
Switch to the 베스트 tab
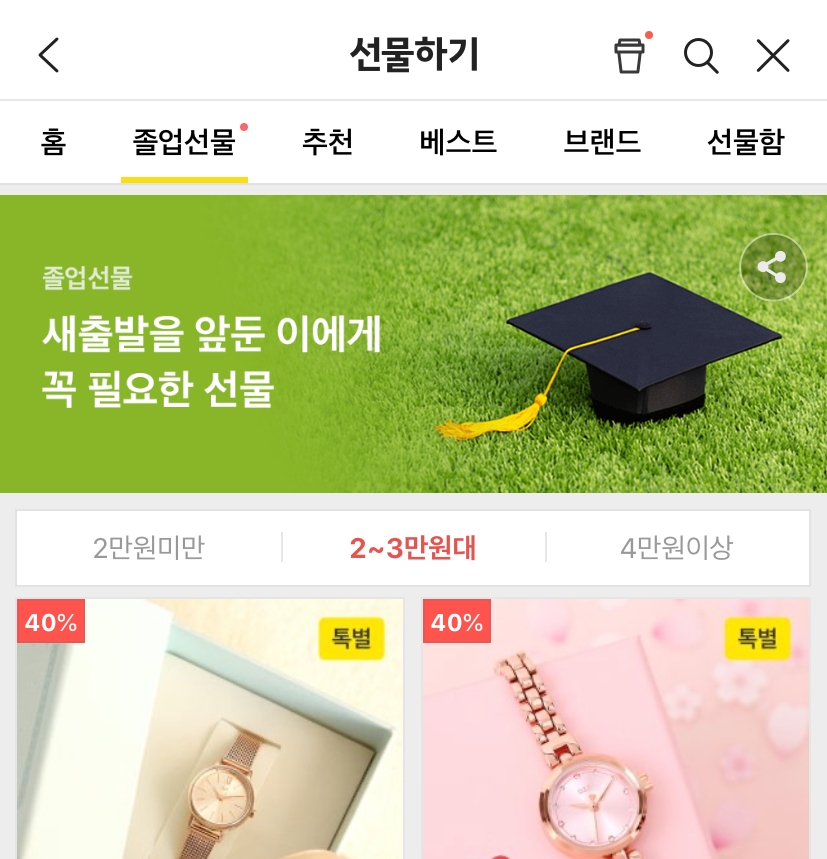(458, 142)
